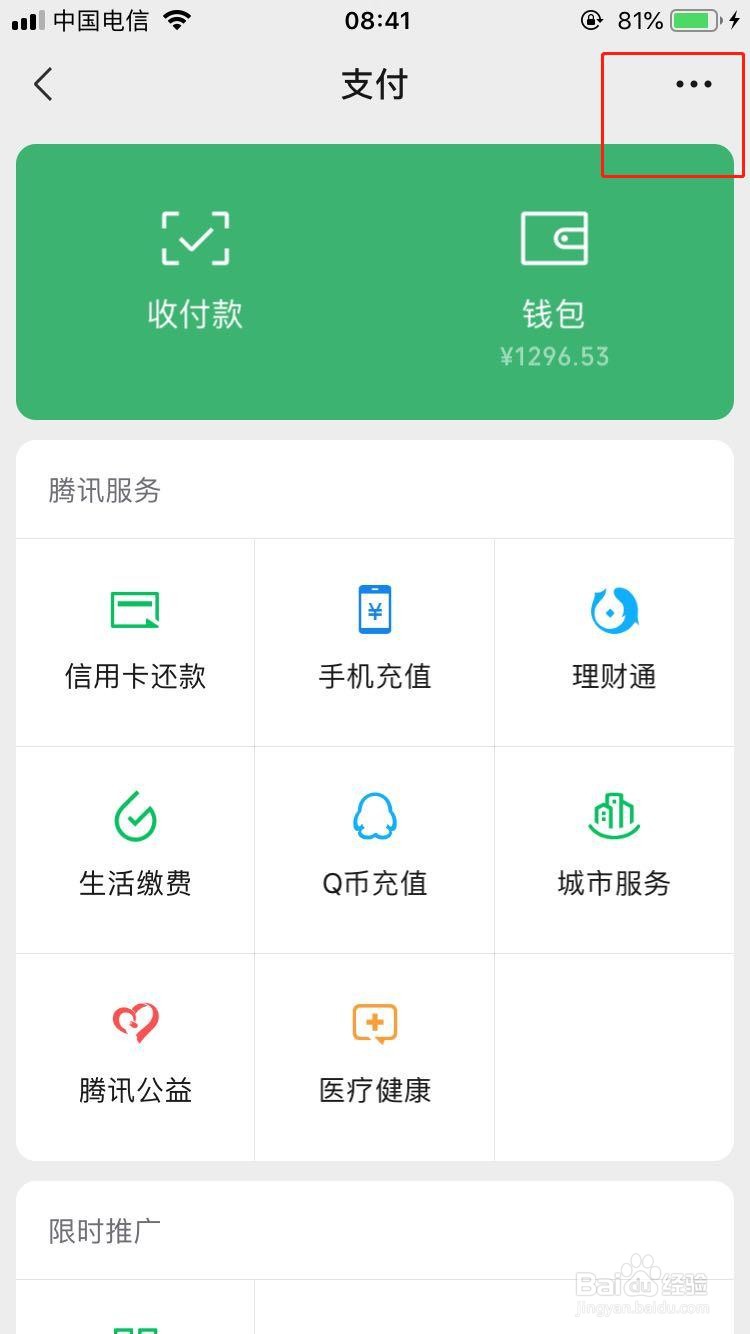Check the wallet balance ¥1296.53 link
Viewport: 750px width, 1334px height.
point(554,356)
